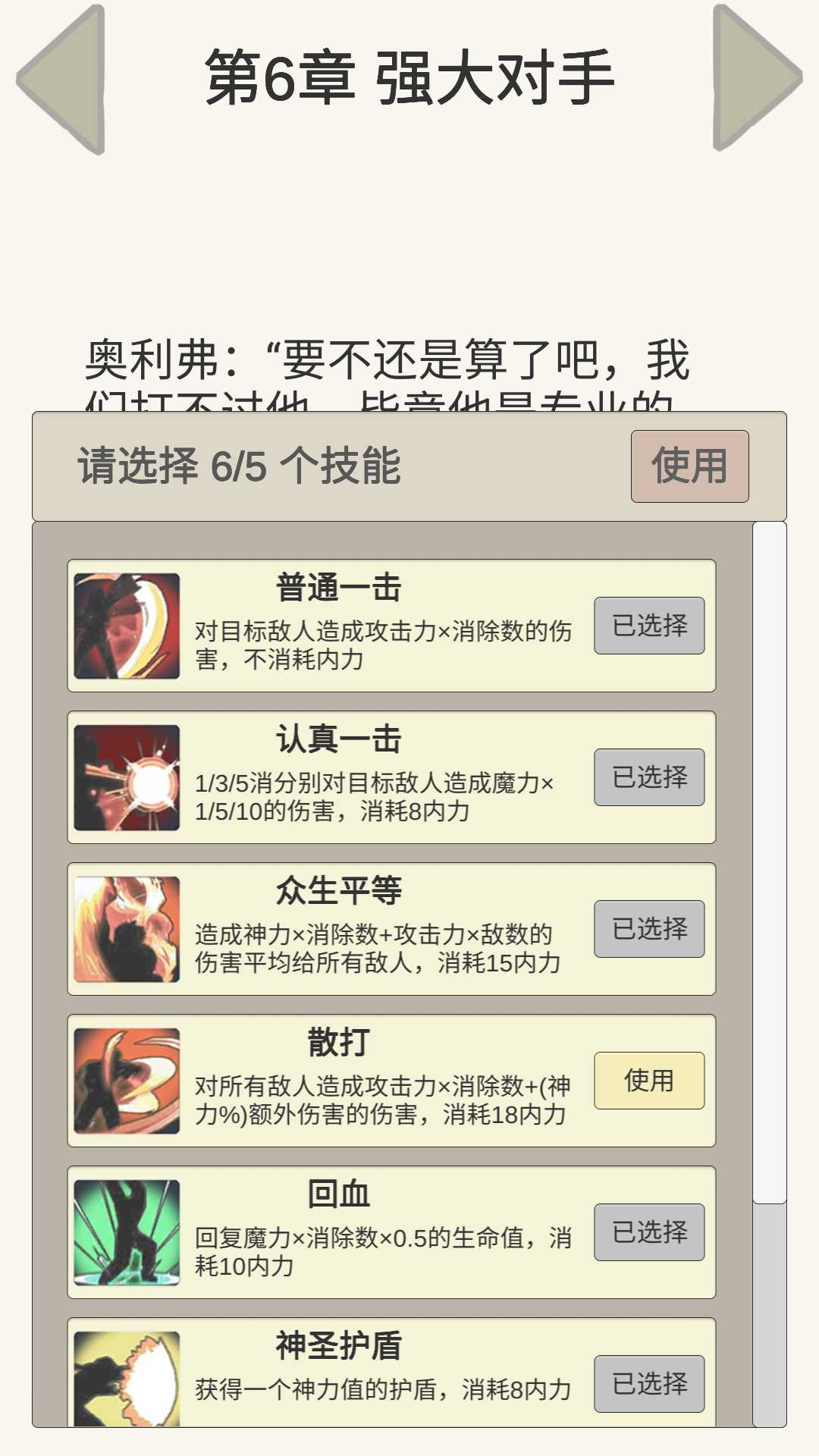Click the 请选择 6/5 个技能 header
Viewport: 819px width, 1456px height.
[x=240, y=468]
